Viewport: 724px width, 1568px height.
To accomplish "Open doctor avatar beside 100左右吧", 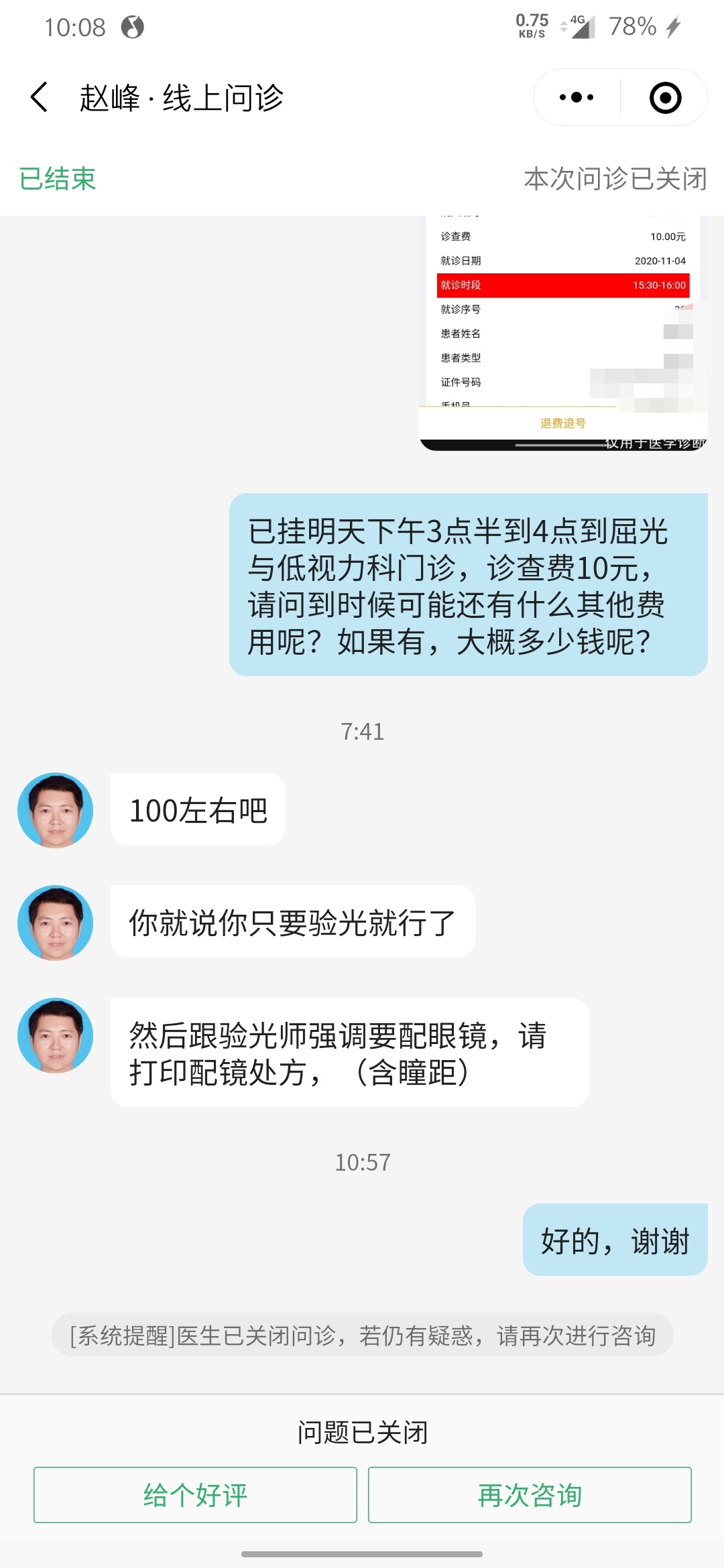I will pyautogui.click(x=56, y=810).
